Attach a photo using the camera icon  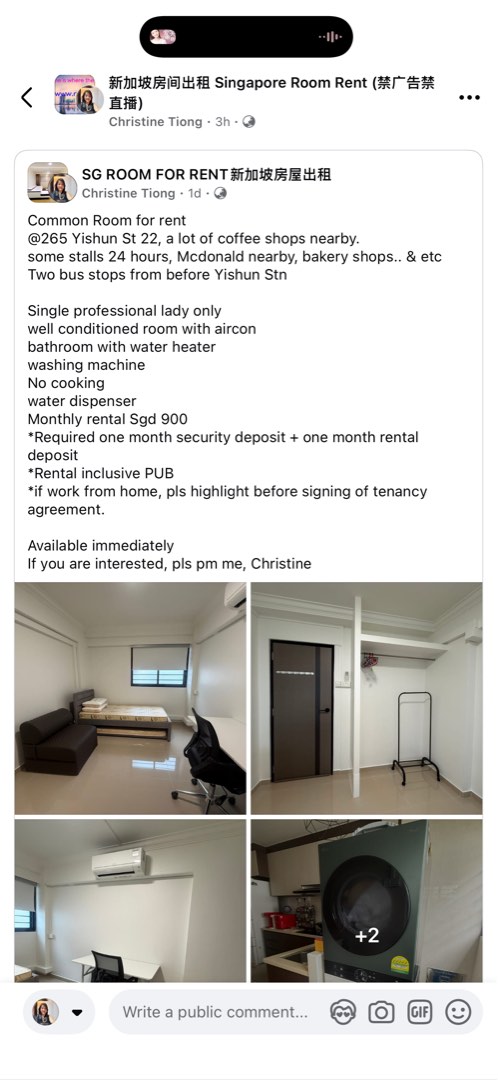[x=381, y=1012]
